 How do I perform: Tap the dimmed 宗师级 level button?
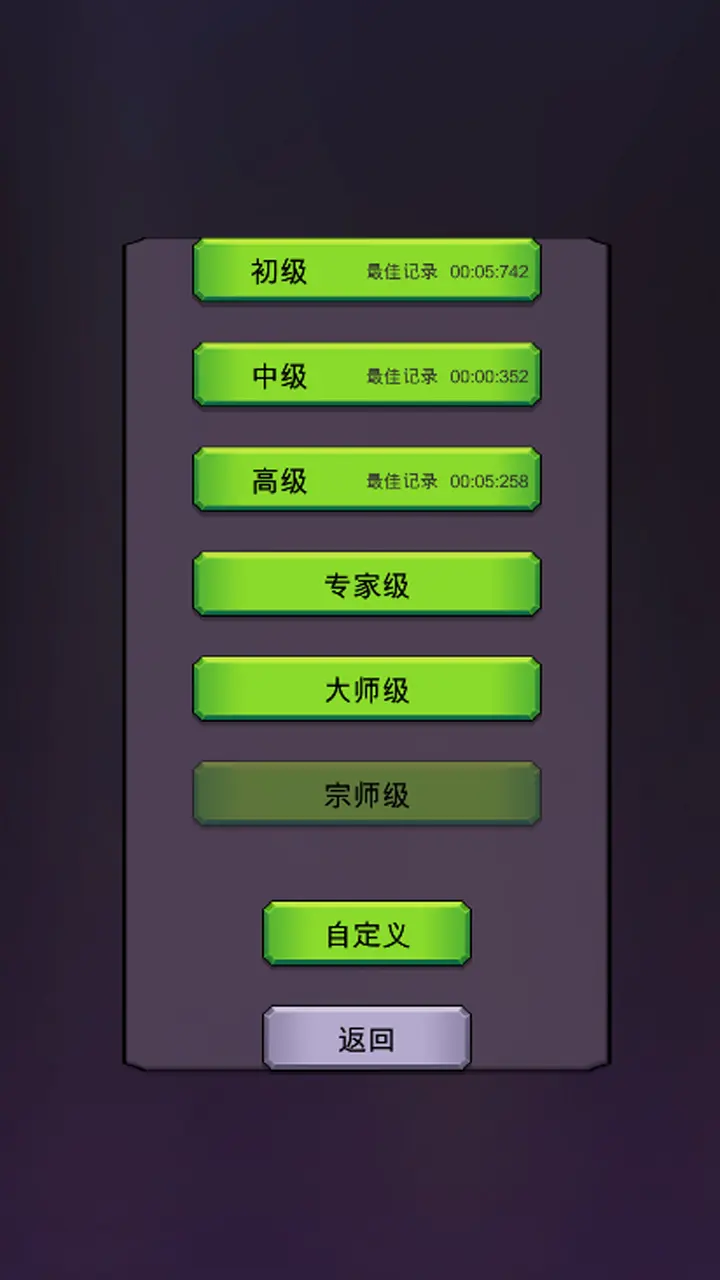[366, 794]
